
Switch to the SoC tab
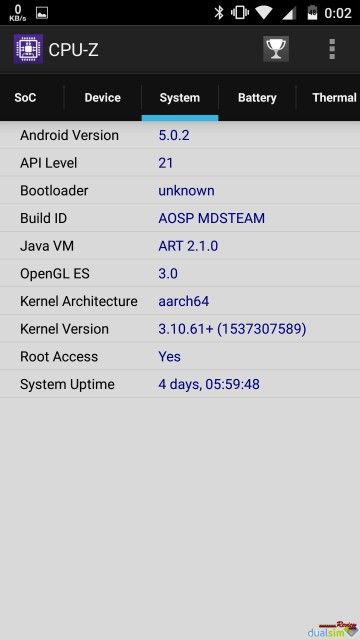[25, 98]
